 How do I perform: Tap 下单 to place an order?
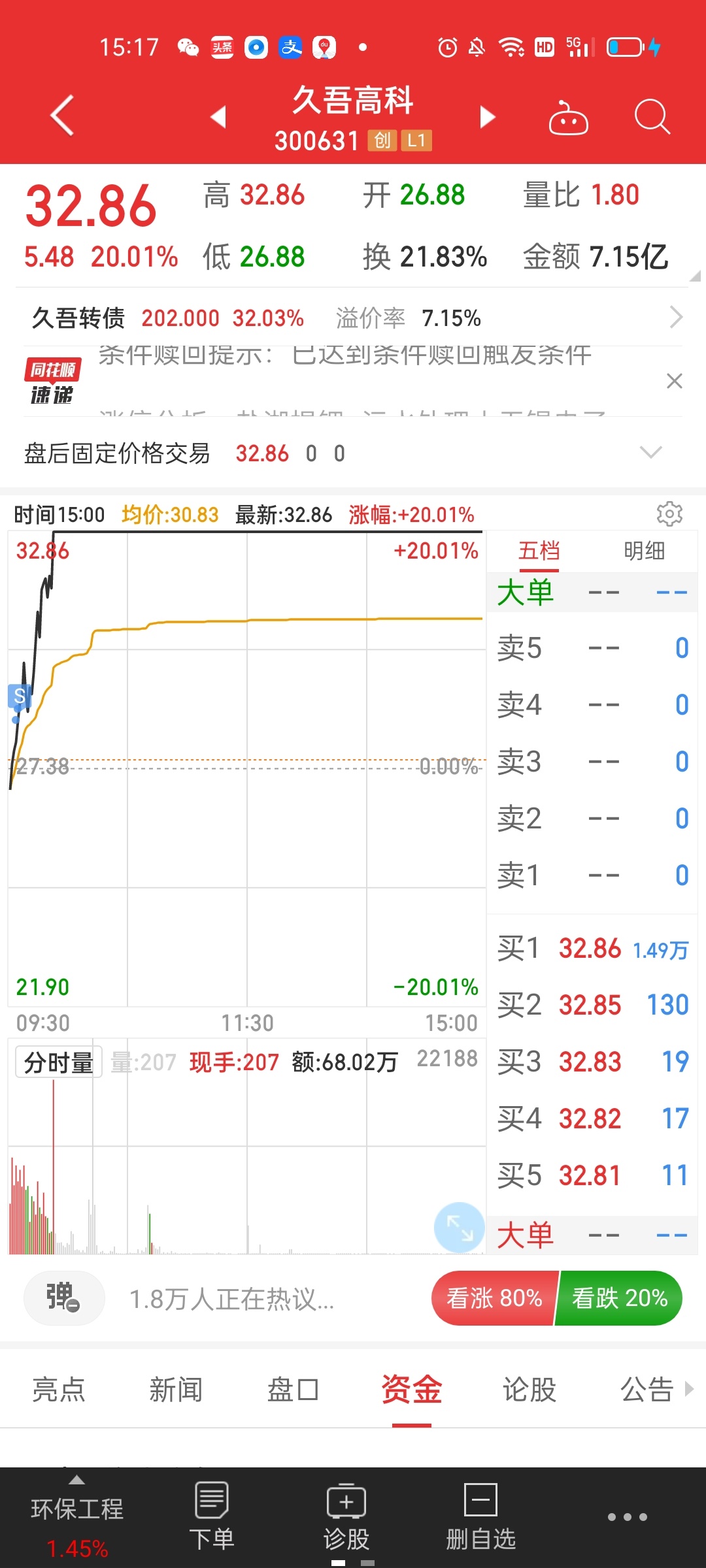click(x=211, y=1516)
